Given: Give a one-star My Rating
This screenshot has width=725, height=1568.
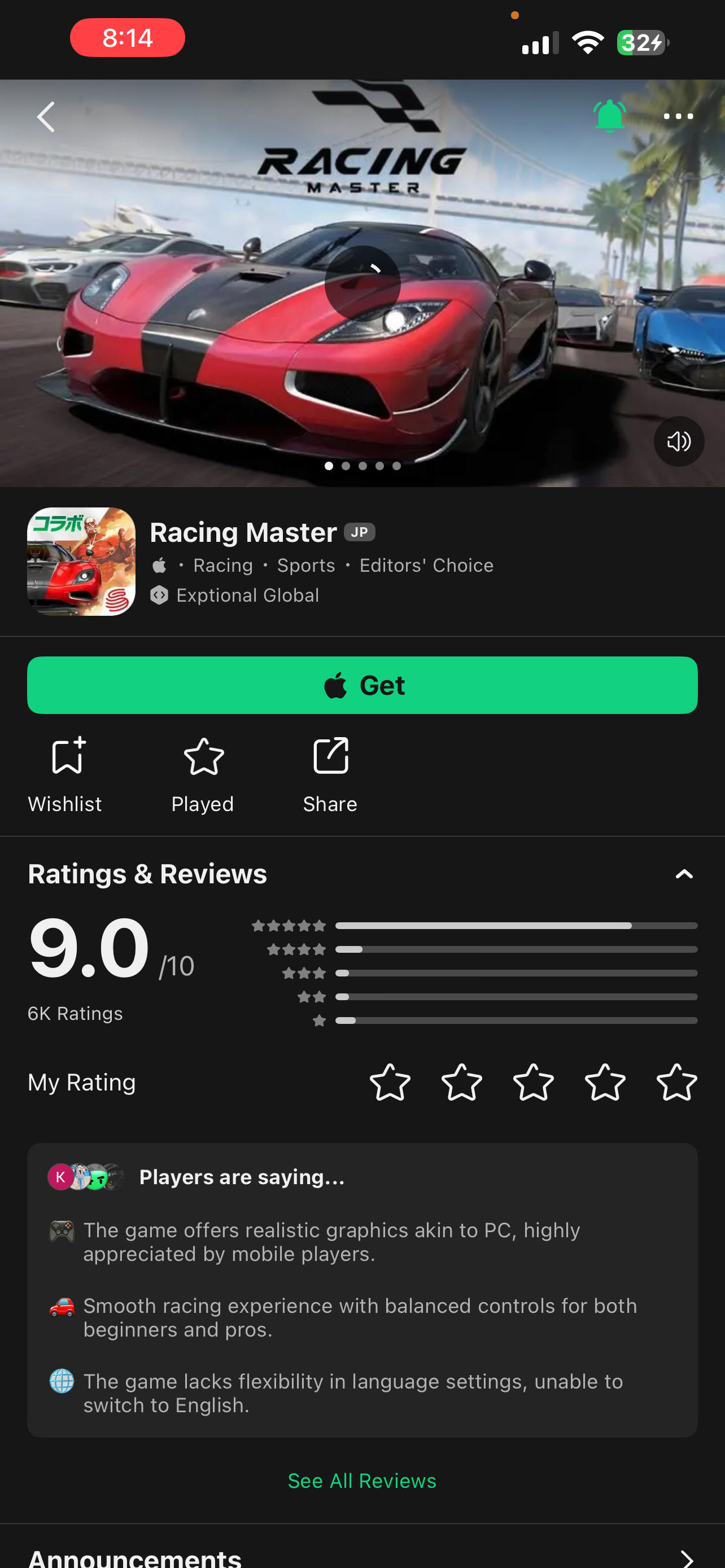Looking at the screenshot, I should click(x=390, y=1082).
